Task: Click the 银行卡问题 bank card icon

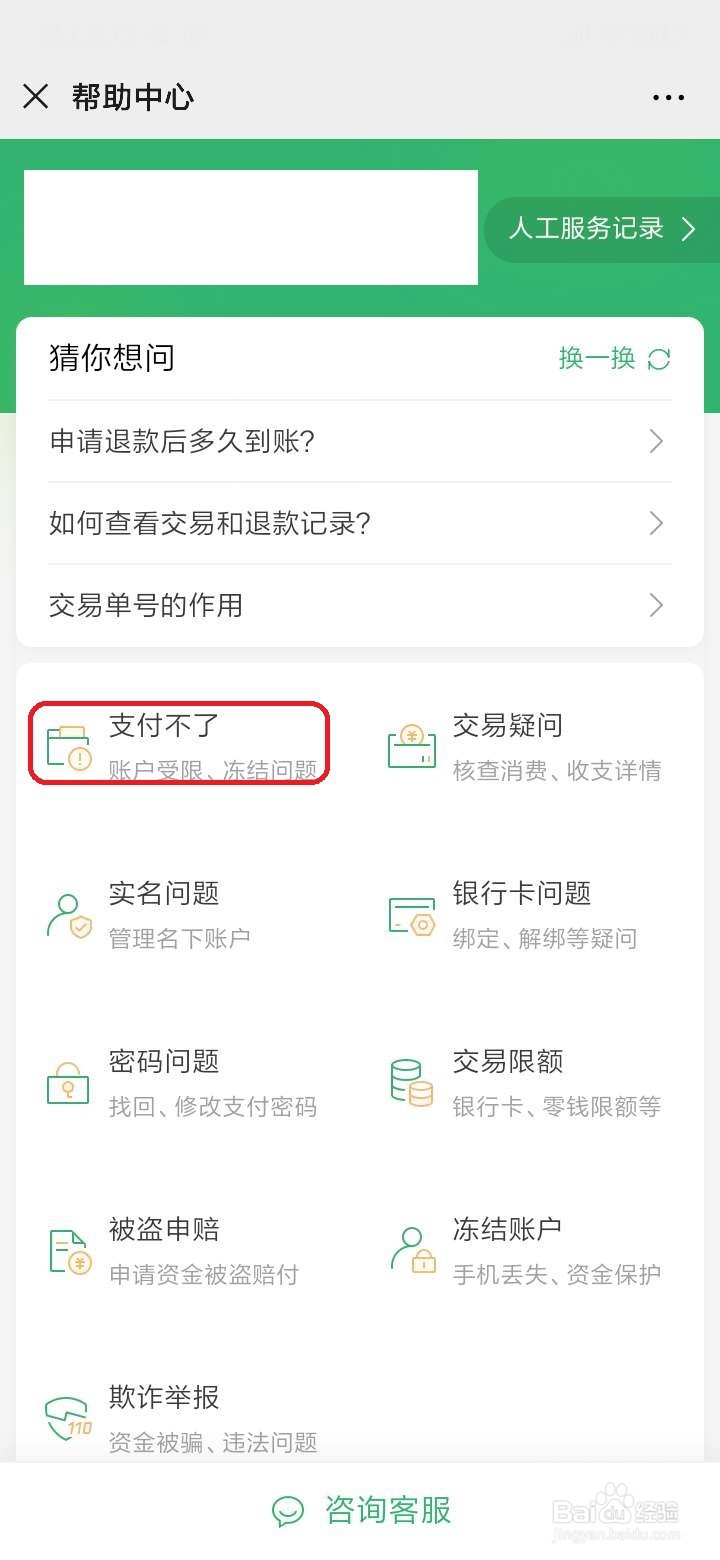Action: (410, 915)
